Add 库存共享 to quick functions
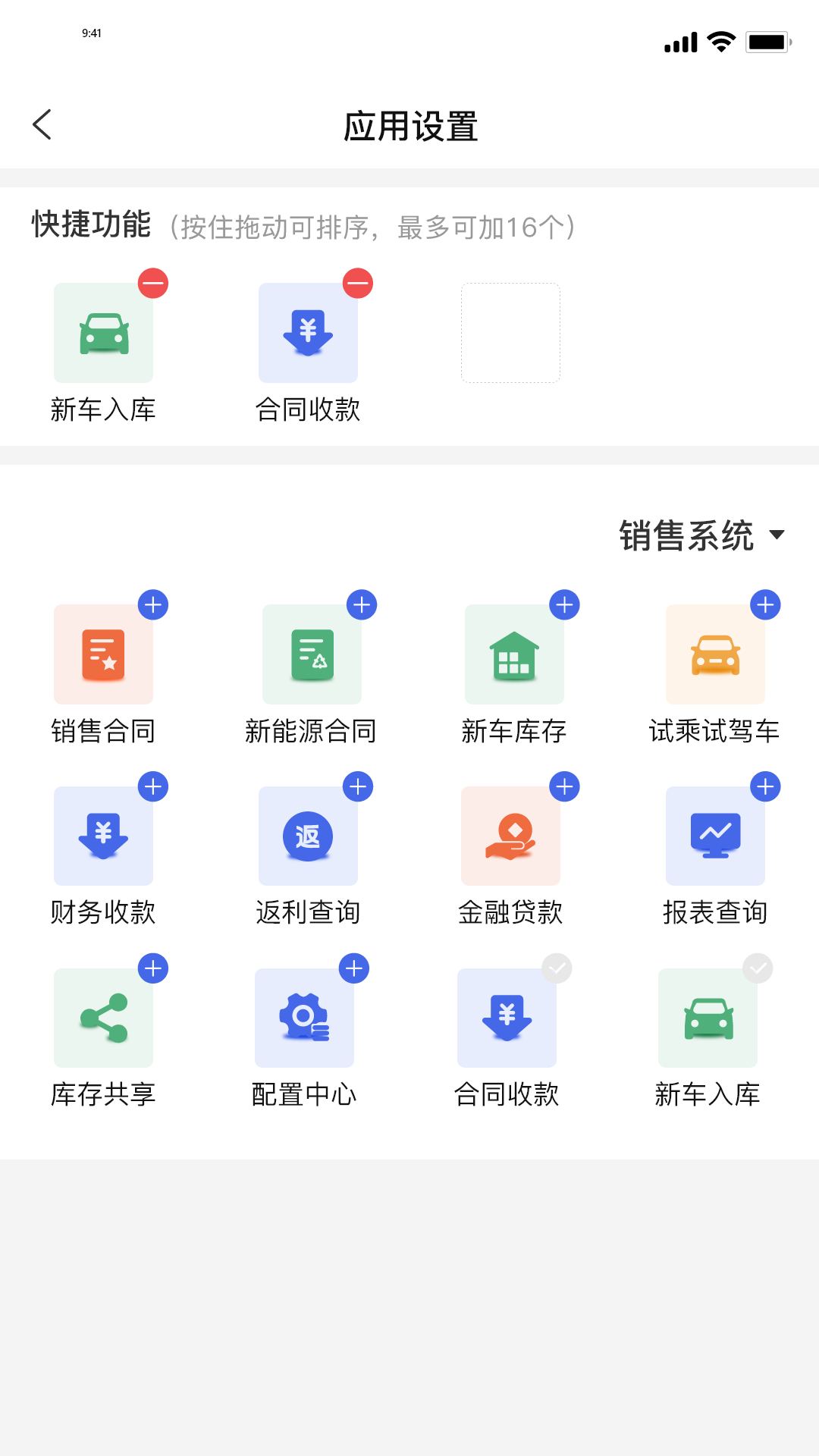The width and height of the screenshot is (819, 1456). pyautogui.click(x=153, y=968)
